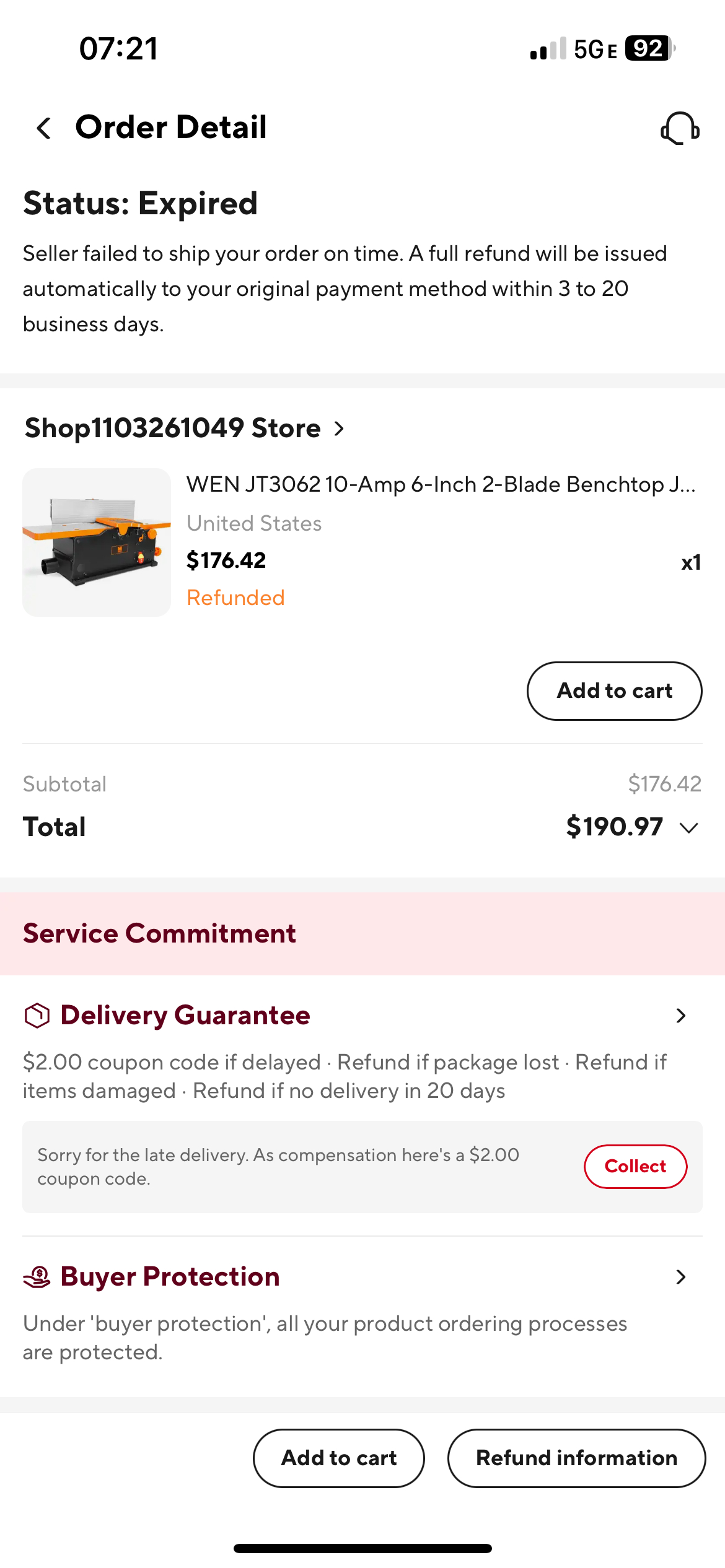Open Buyer Protection details arrow

[680, 1277]
